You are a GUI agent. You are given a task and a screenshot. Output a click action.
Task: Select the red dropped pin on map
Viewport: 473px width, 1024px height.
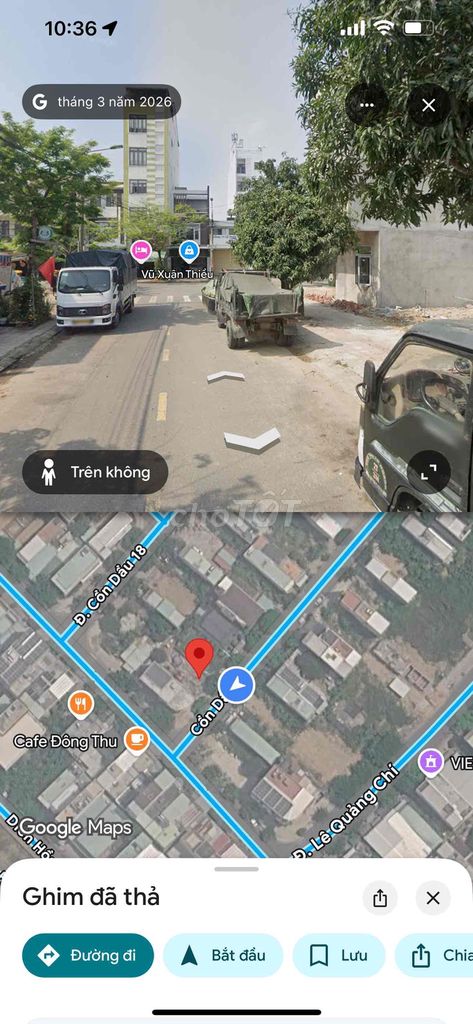point(199,658)
